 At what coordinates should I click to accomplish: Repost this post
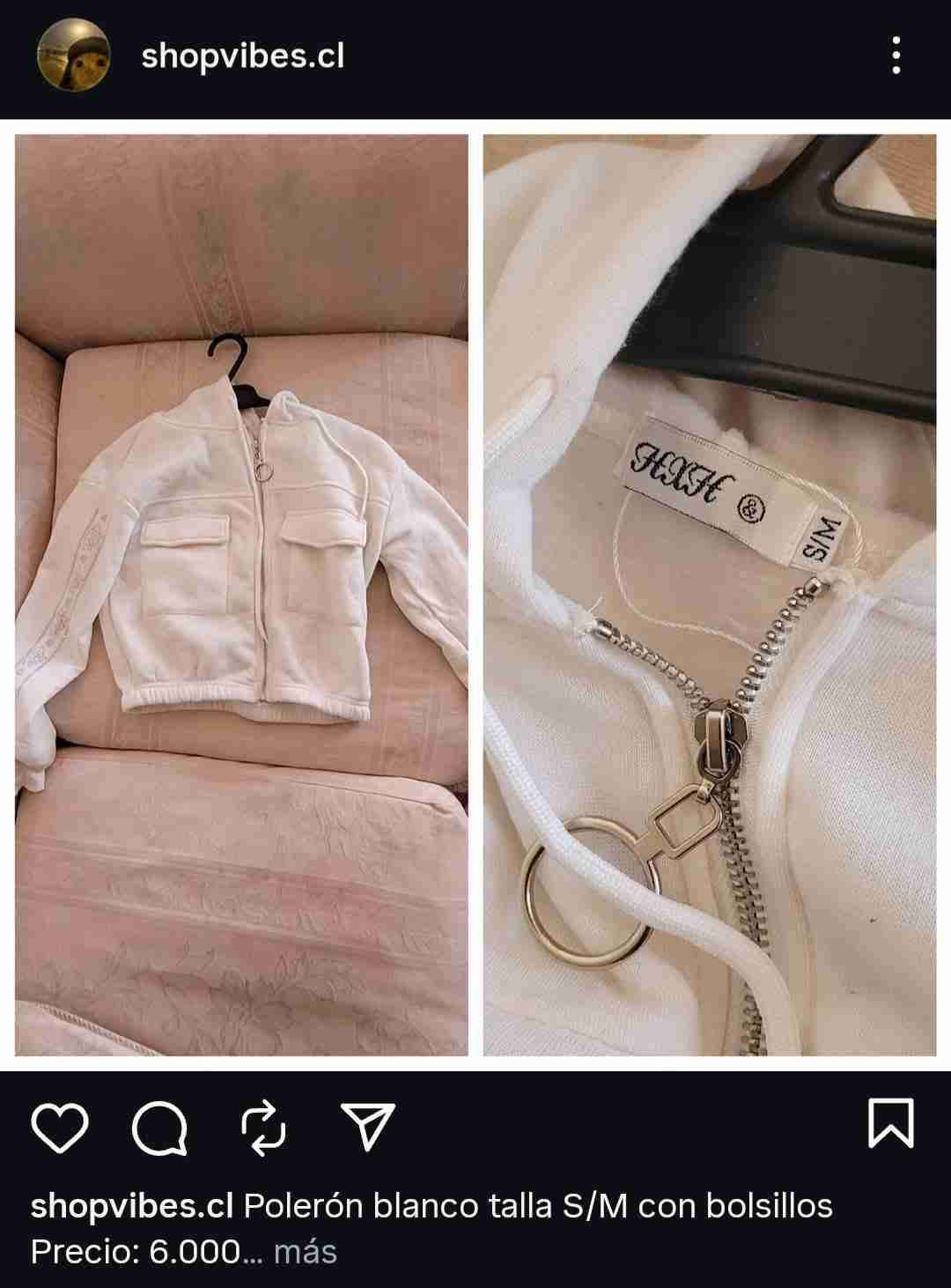click(263, 1128)
